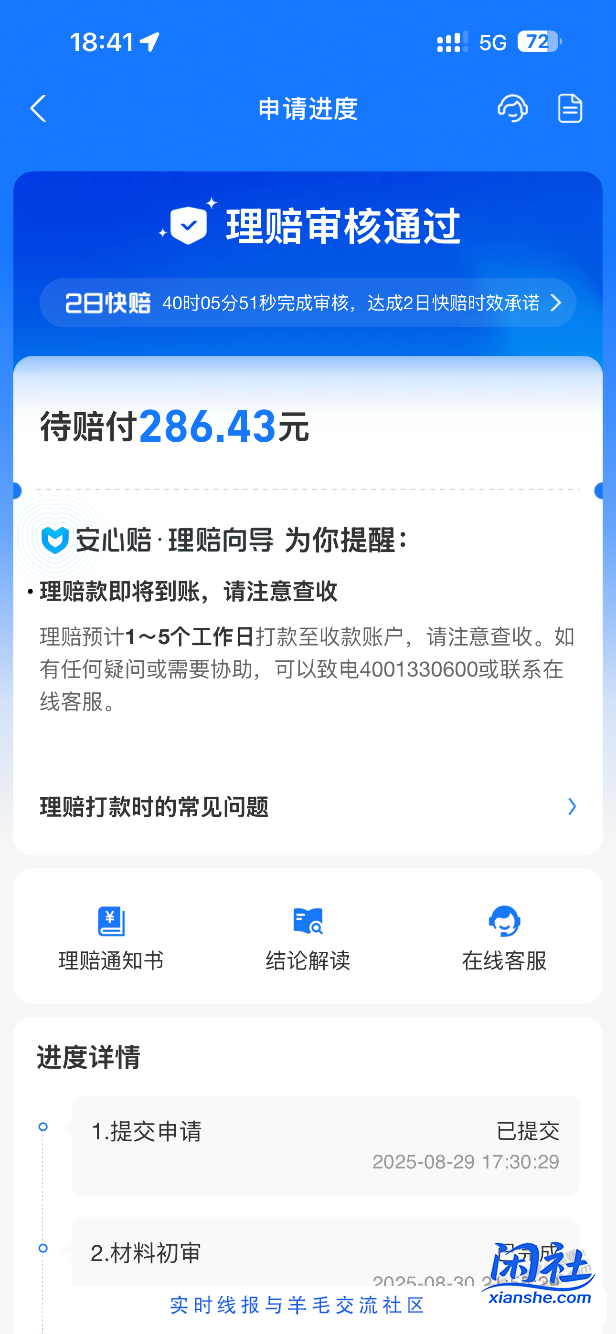Open the document icon in header
The height and width of the screenshot is (1334, 616).
[570, 108]
